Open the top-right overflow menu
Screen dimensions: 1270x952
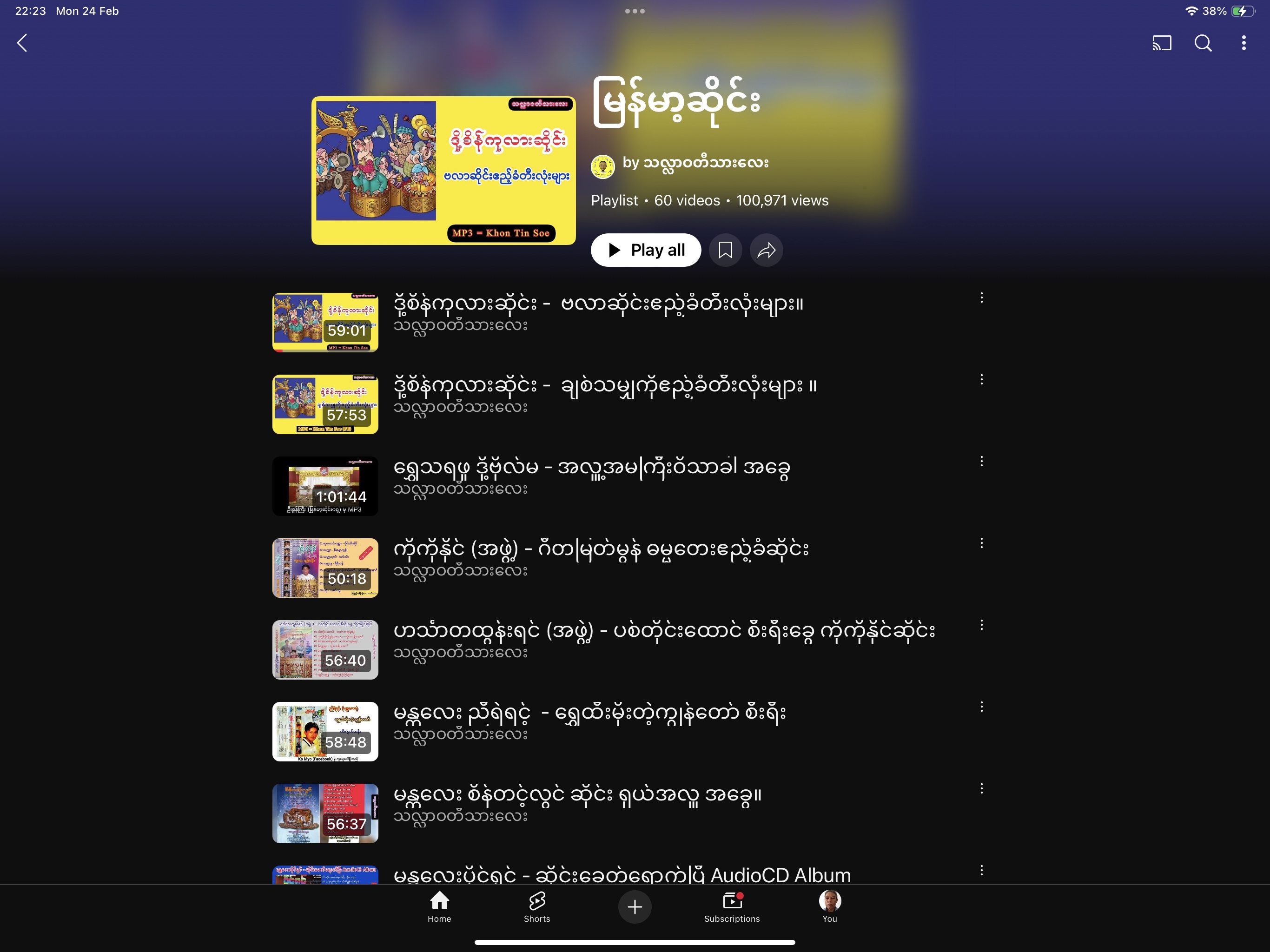pos(1244,43)
